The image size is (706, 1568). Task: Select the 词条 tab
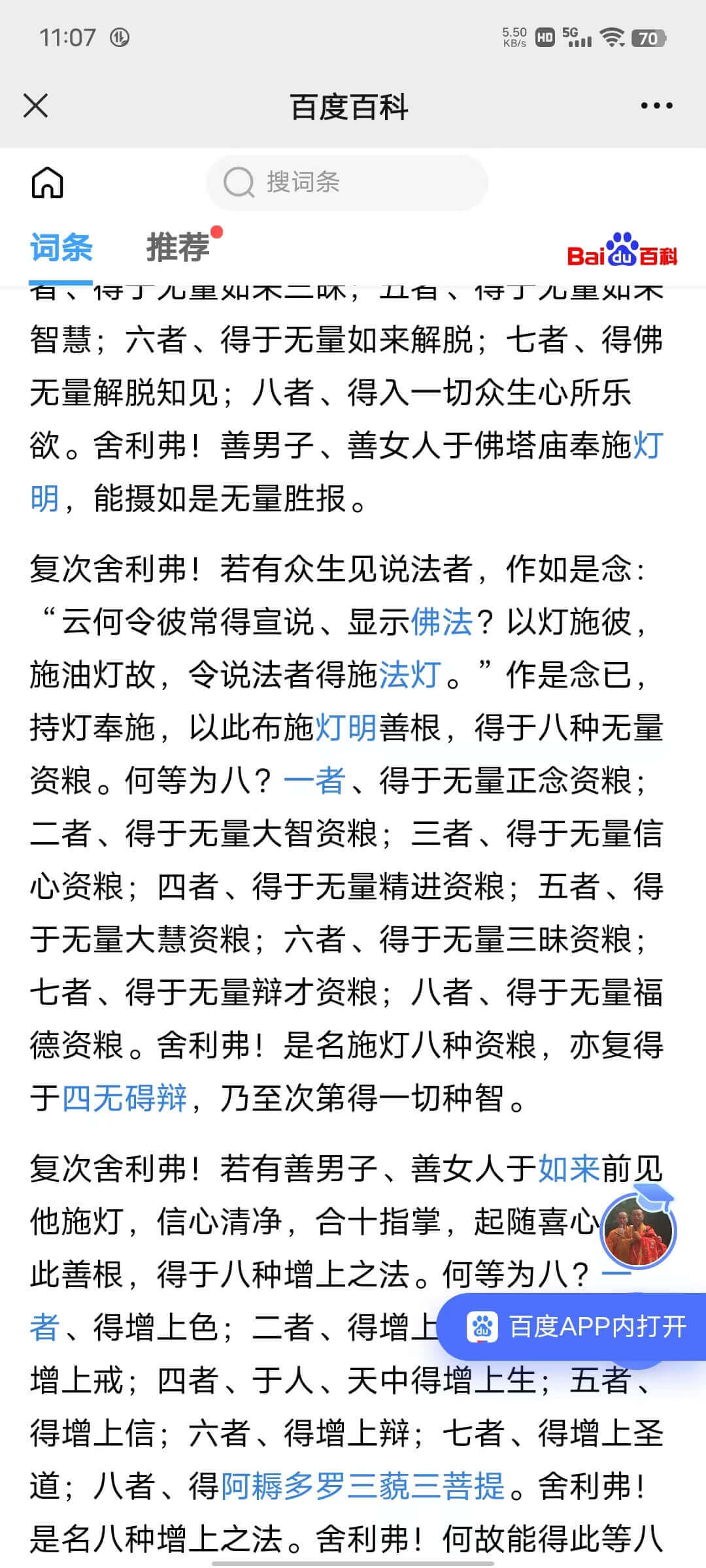[61, 248]
